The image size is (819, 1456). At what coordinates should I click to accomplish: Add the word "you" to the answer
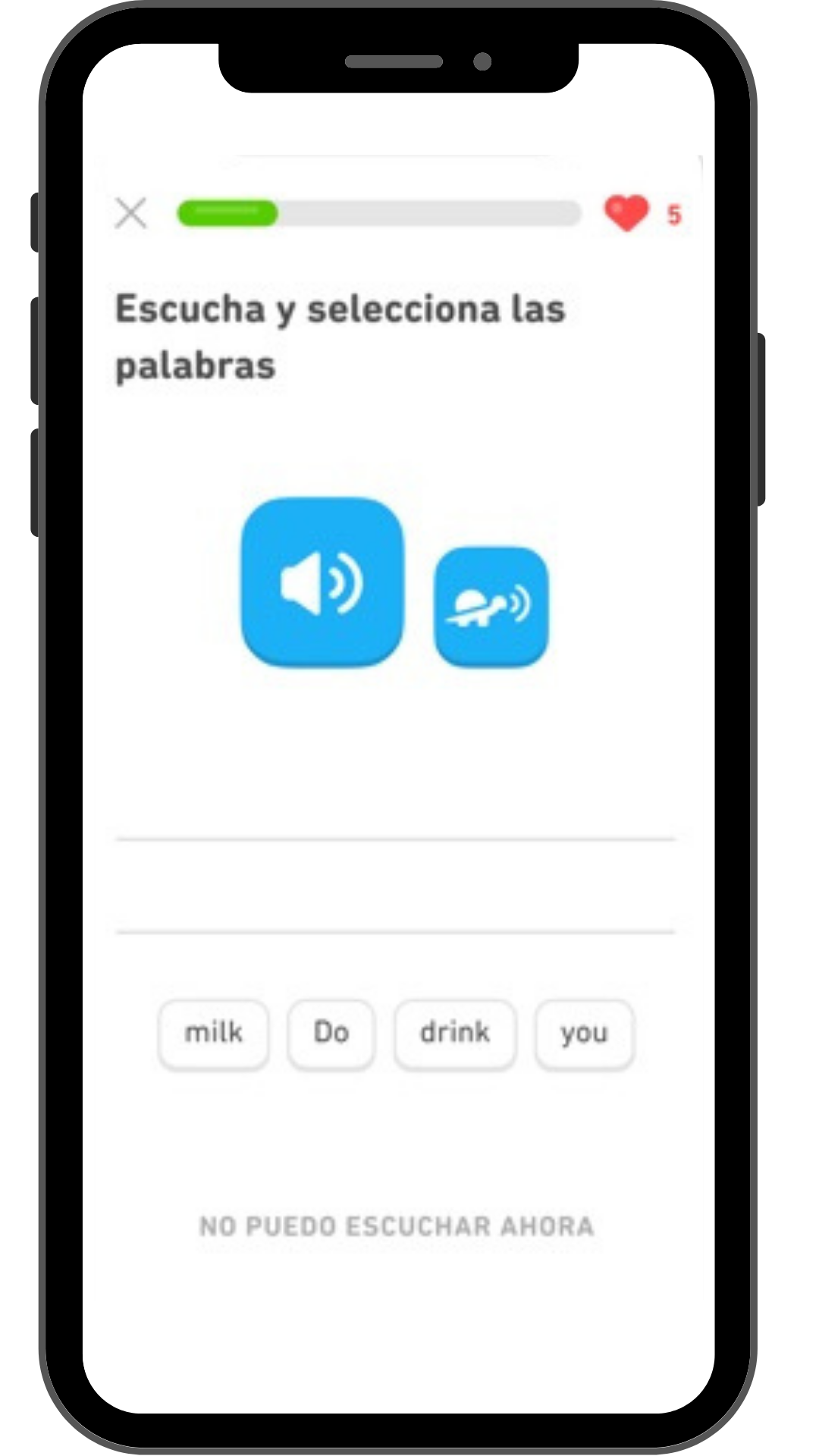pos(584,1033)
